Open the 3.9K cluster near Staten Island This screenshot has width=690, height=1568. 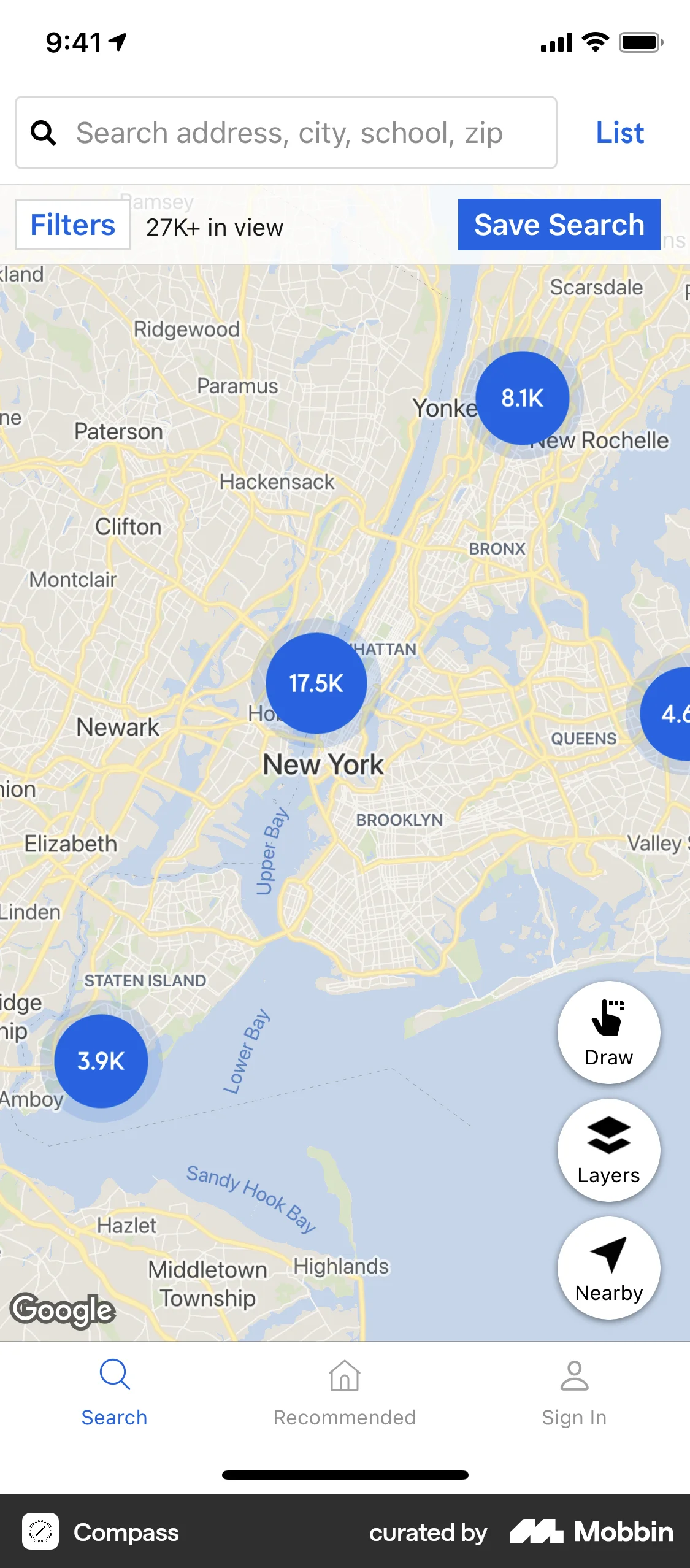pos(101,1062)
